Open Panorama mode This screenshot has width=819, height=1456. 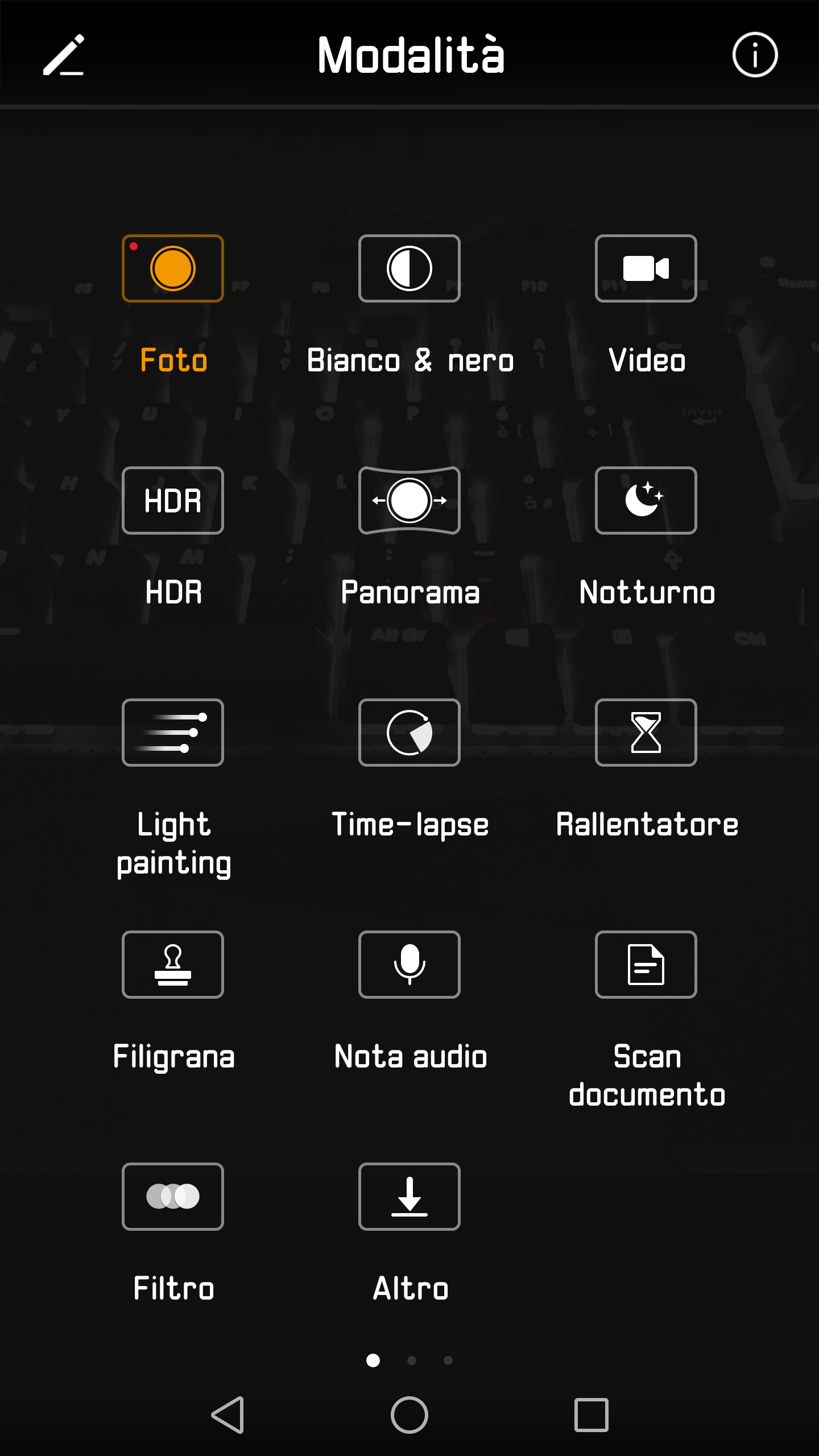409,500
